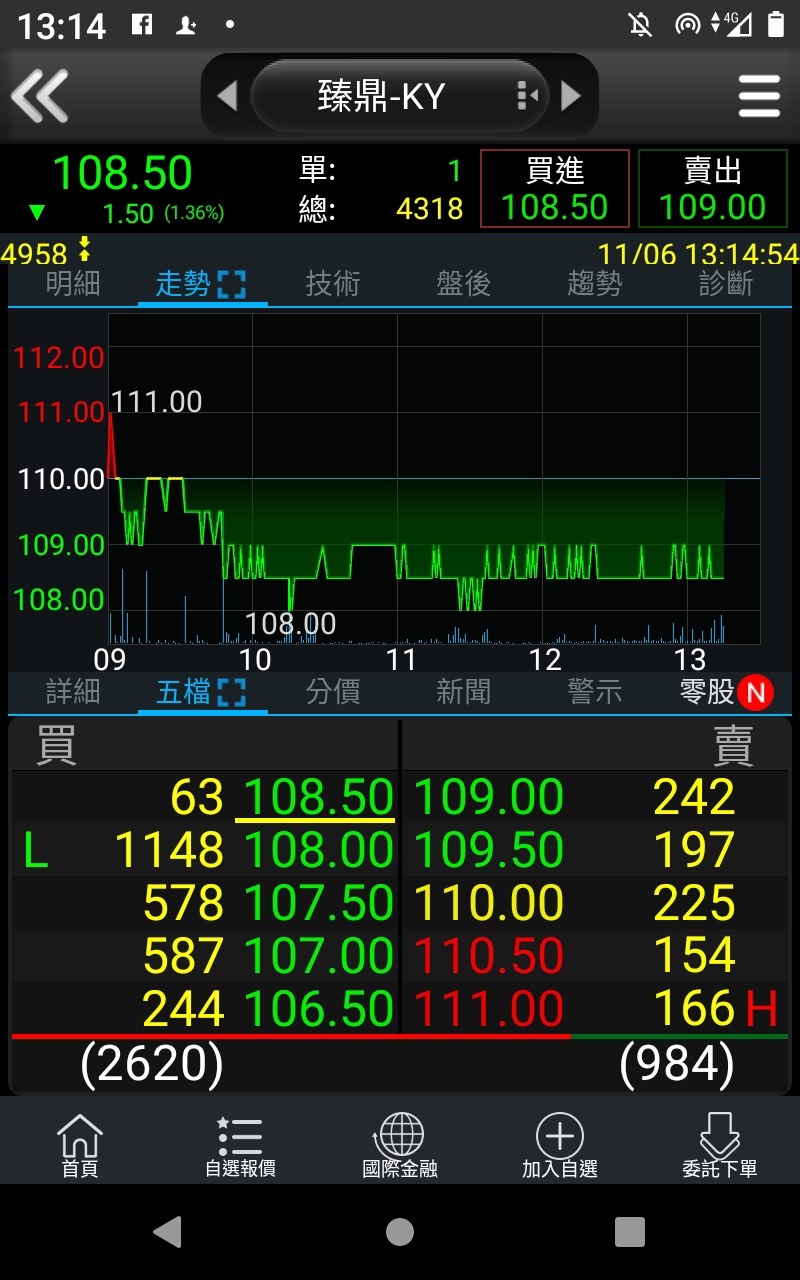Tap the hamburger menu icon top right
Viewport: 800px width, 1280px height.
pos(758,95)
